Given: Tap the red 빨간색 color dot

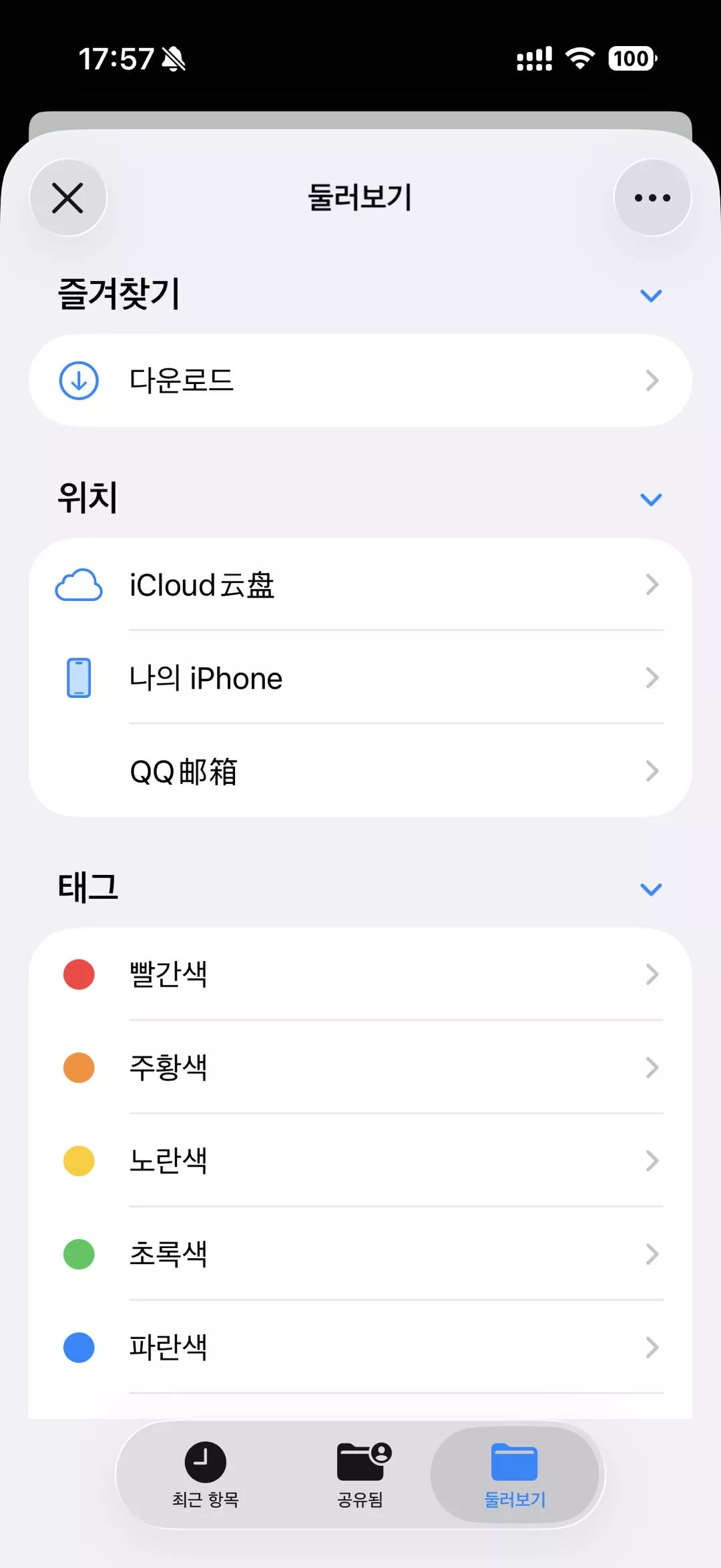Looking at the screenshot, I should (x=78, y=975).
